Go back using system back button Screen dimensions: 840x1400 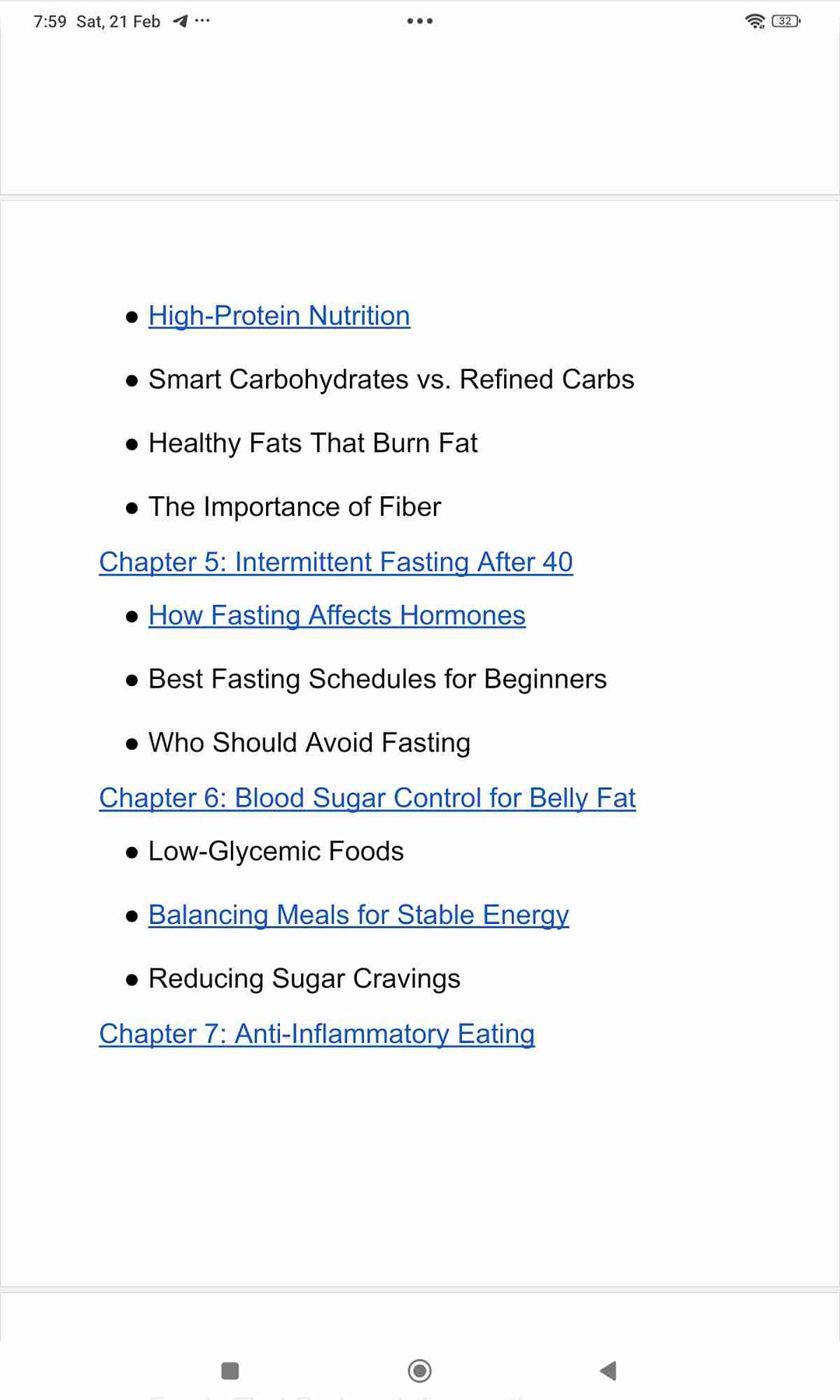[x=608, y=1370]
